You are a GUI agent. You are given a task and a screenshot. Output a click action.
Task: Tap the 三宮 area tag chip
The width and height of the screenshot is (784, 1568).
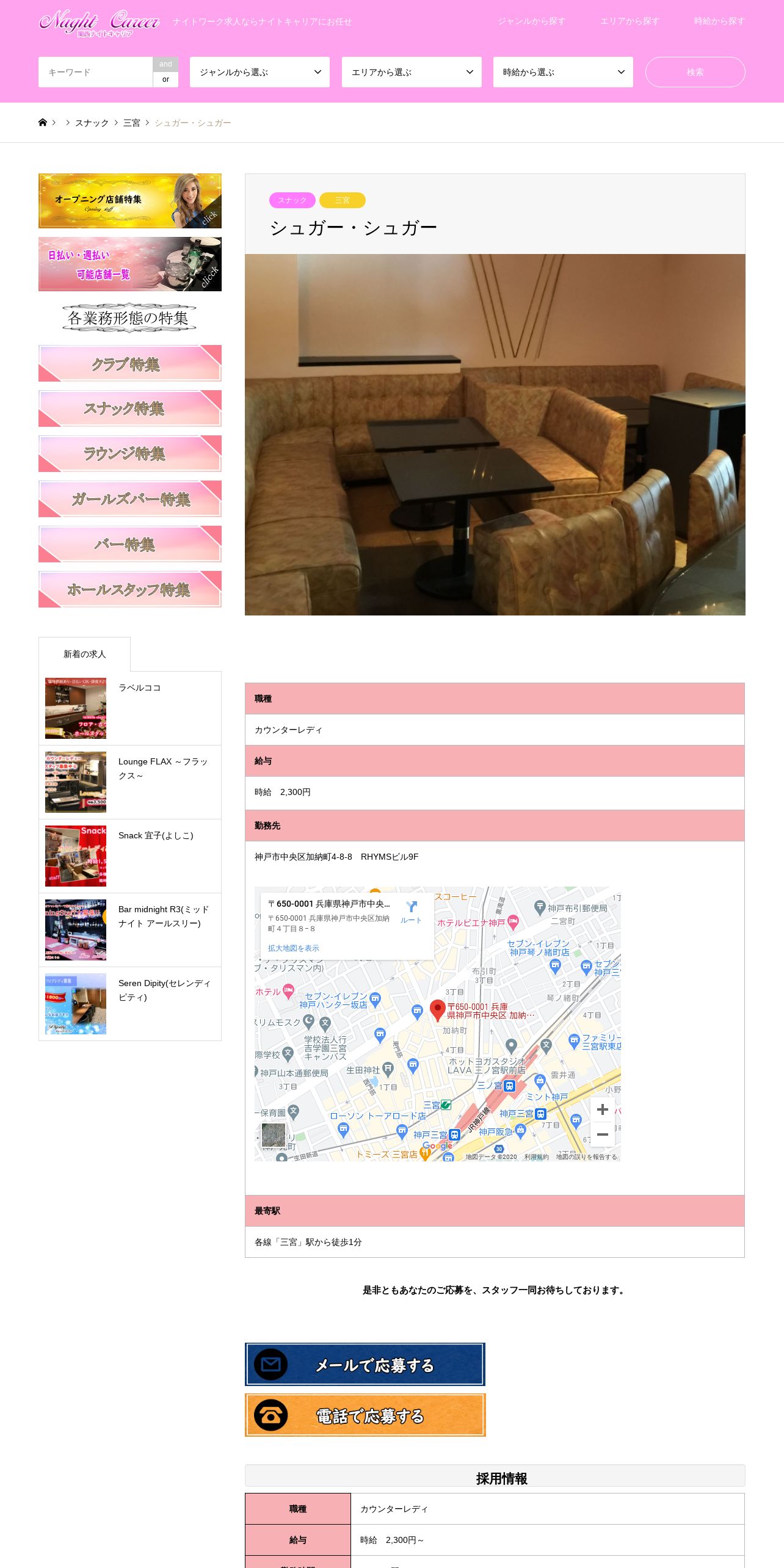(x=343, y=200)
